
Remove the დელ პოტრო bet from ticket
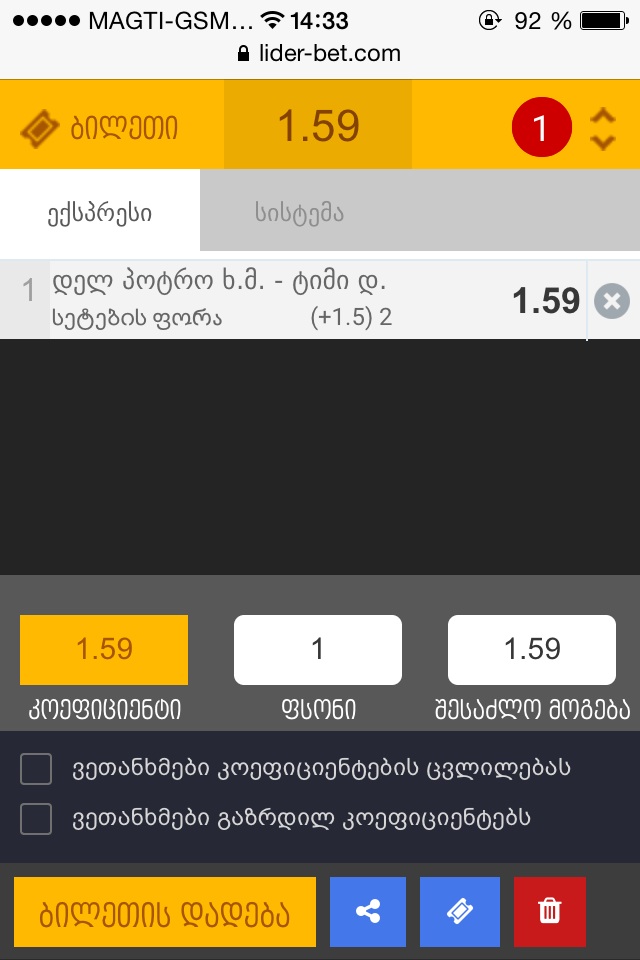[611, 301]
